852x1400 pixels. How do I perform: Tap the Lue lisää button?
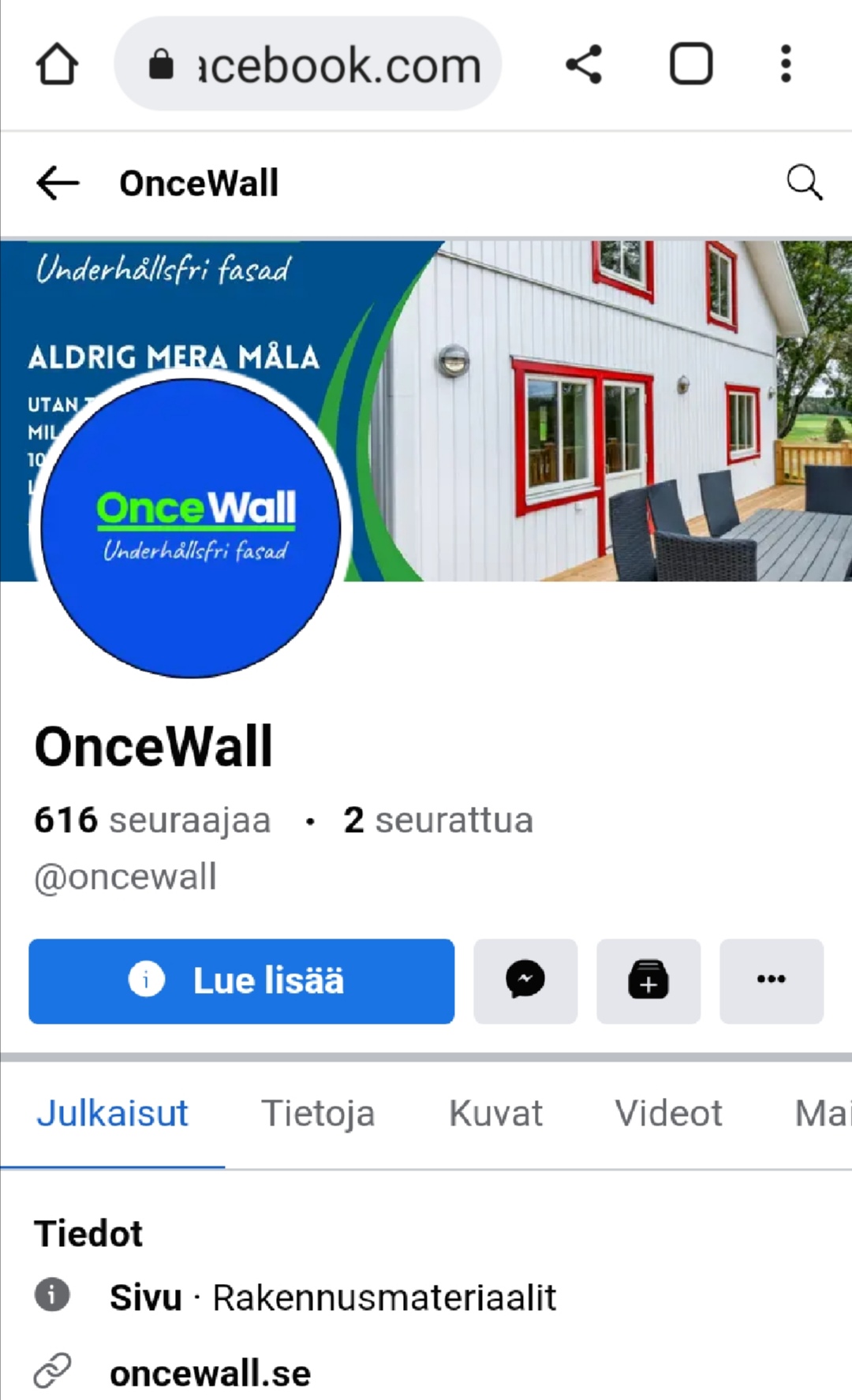tap(241, 981)
